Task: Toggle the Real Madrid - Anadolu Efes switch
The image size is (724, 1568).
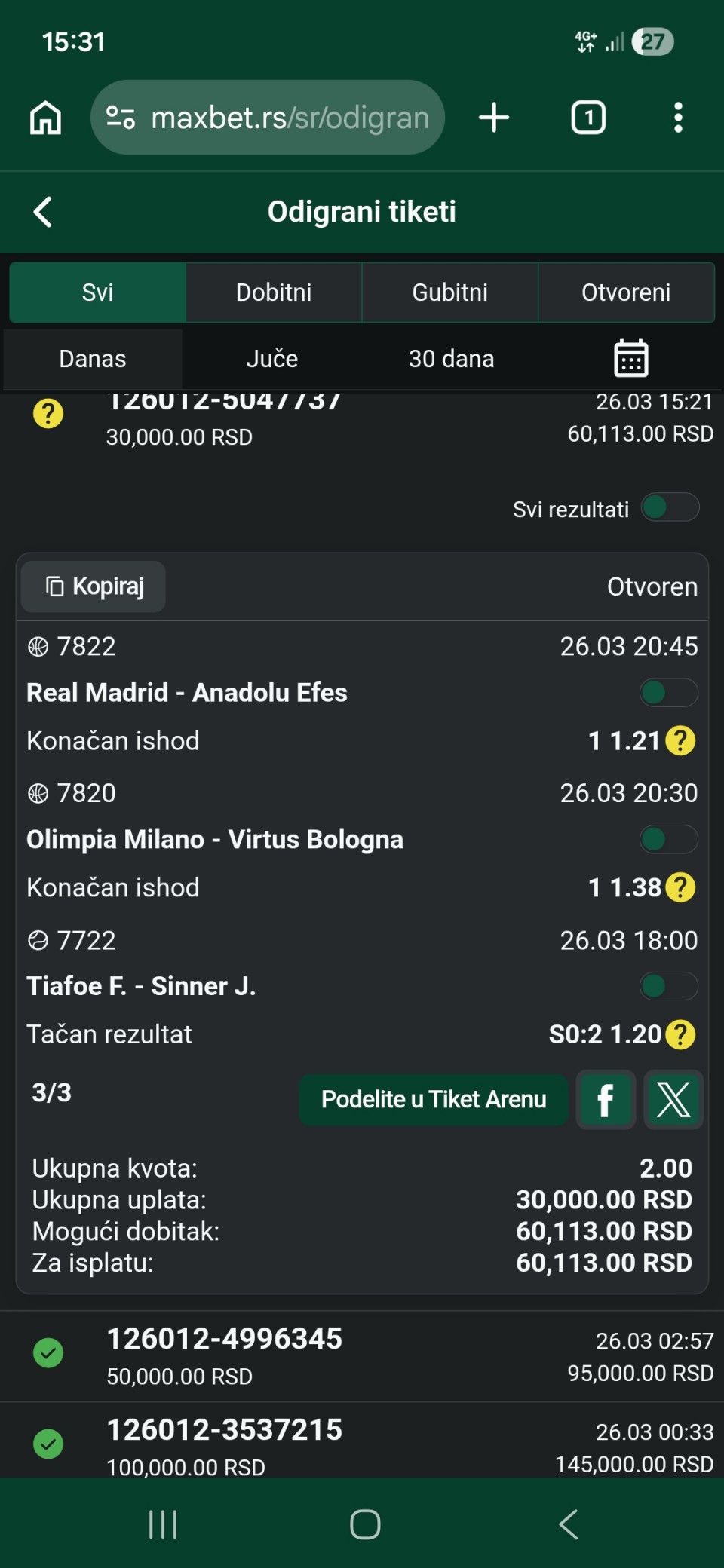Action: (x=668, y=692)
